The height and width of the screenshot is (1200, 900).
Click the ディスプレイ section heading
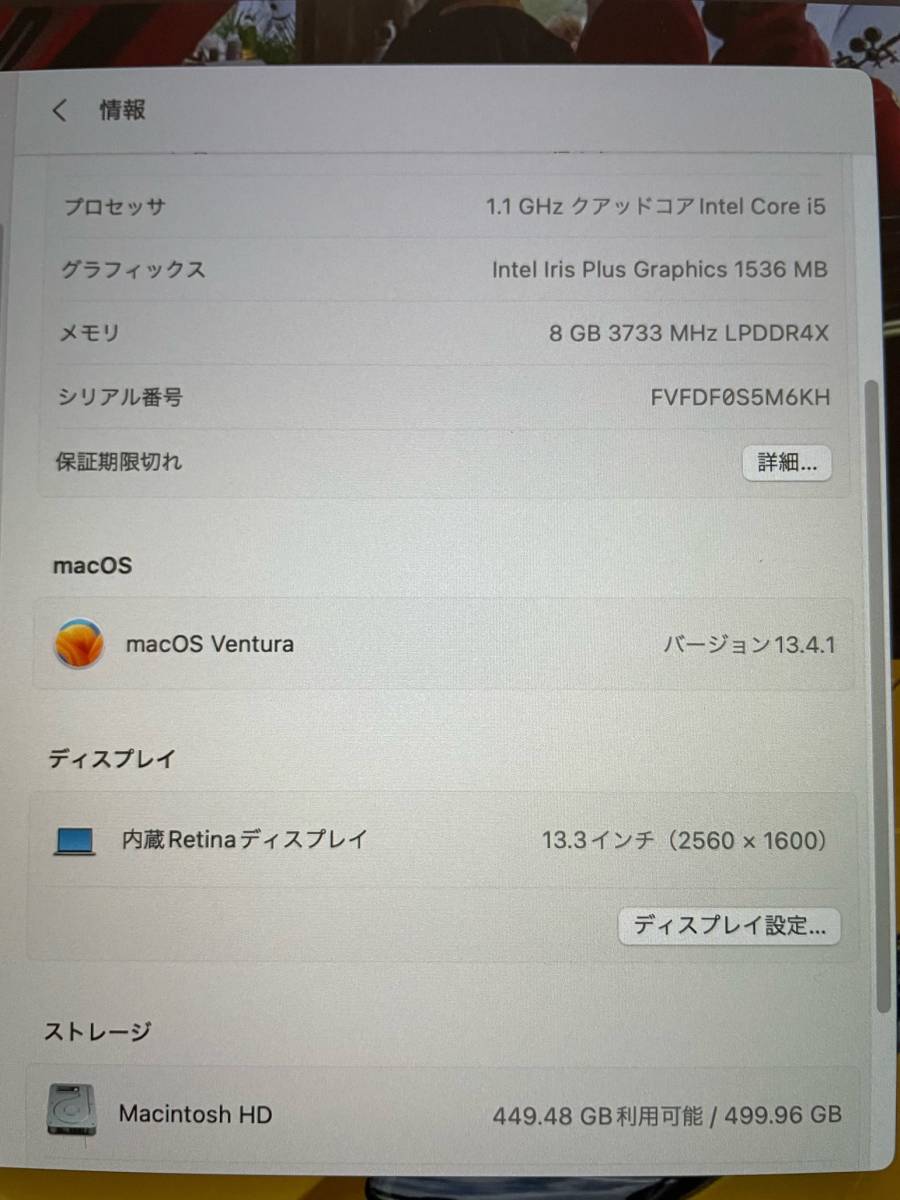pyautogui.click(x=113, y=758)
